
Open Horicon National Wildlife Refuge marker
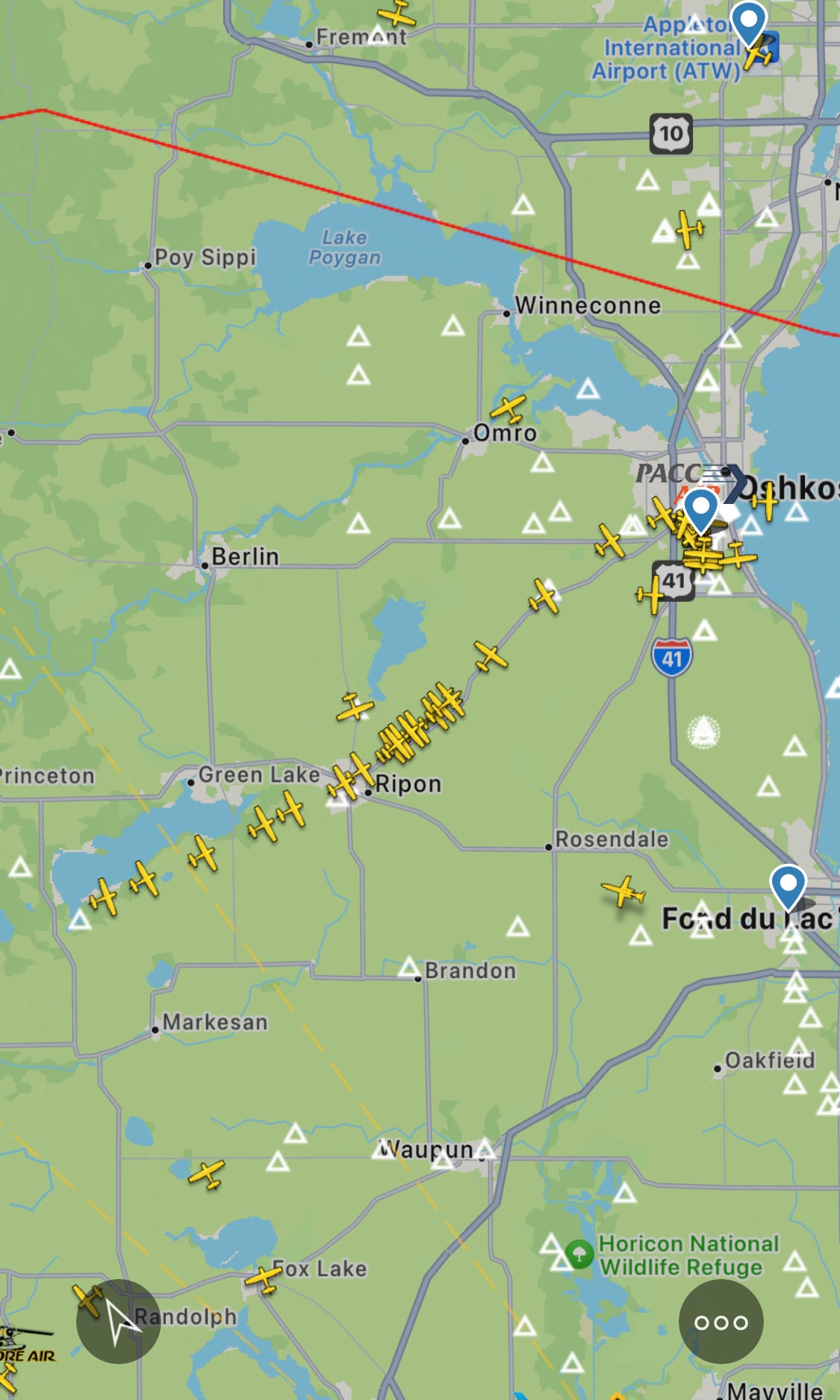(579, 1254)
